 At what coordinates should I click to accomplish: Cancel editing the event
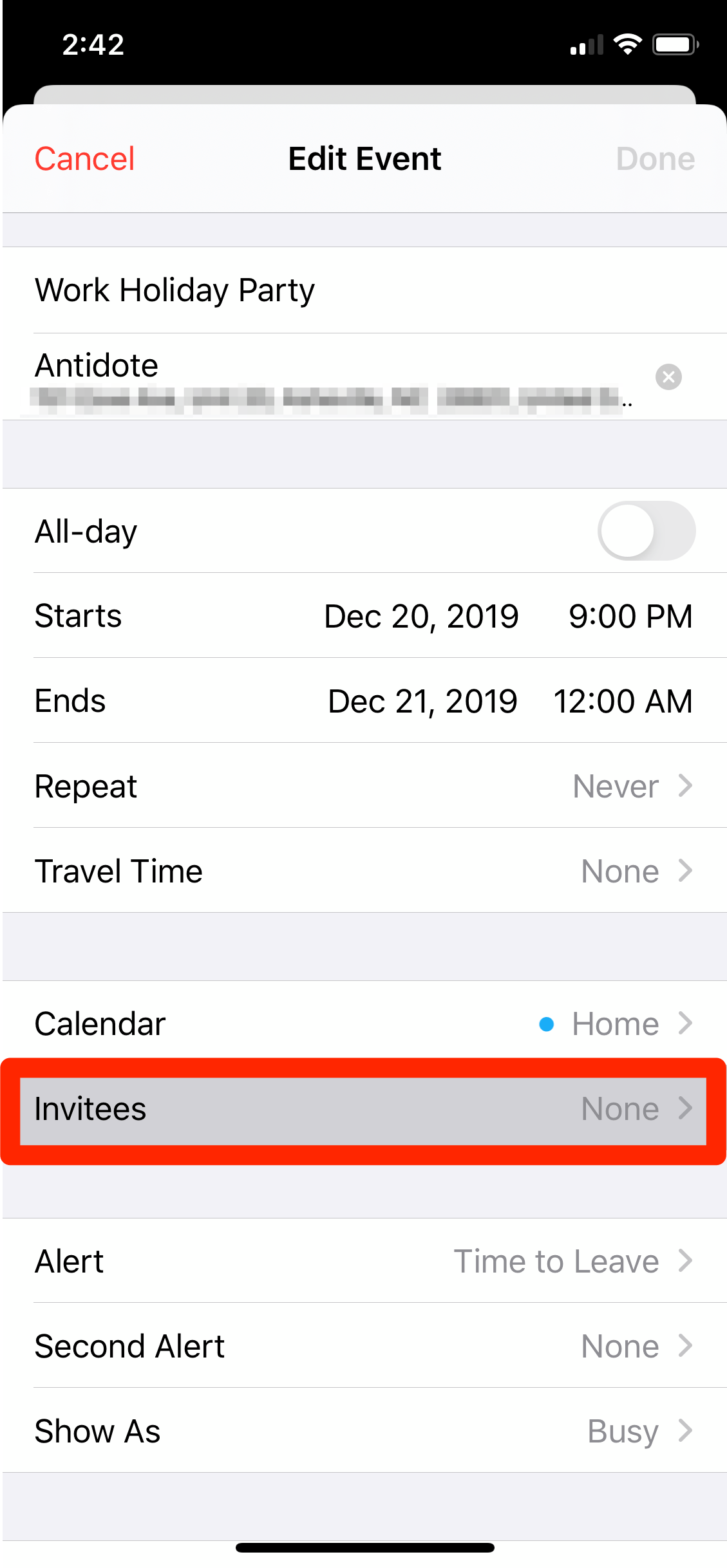[84, 159]
